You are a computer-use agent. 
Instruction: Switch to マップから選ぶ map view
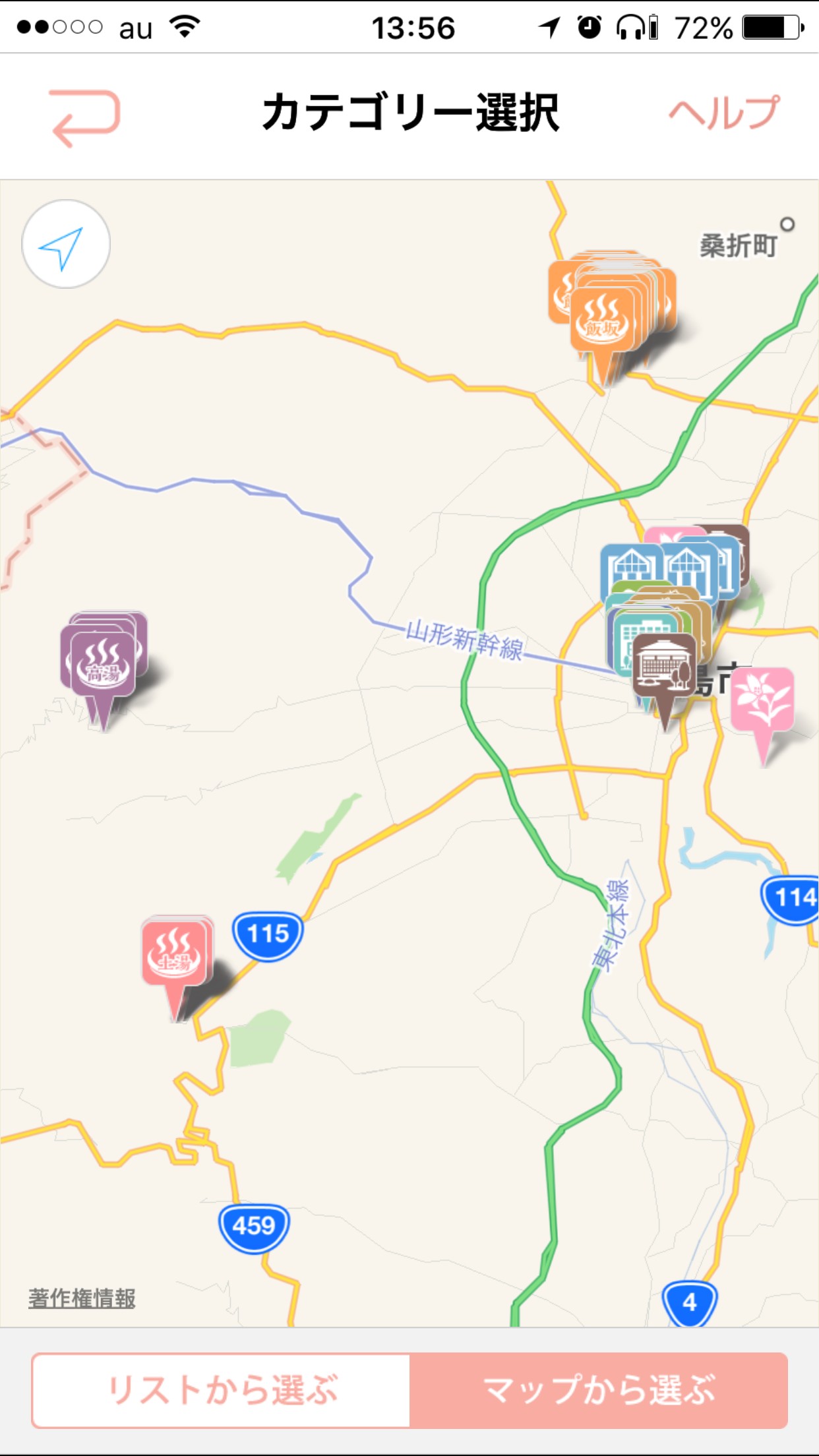click(x=598, y=1390)
